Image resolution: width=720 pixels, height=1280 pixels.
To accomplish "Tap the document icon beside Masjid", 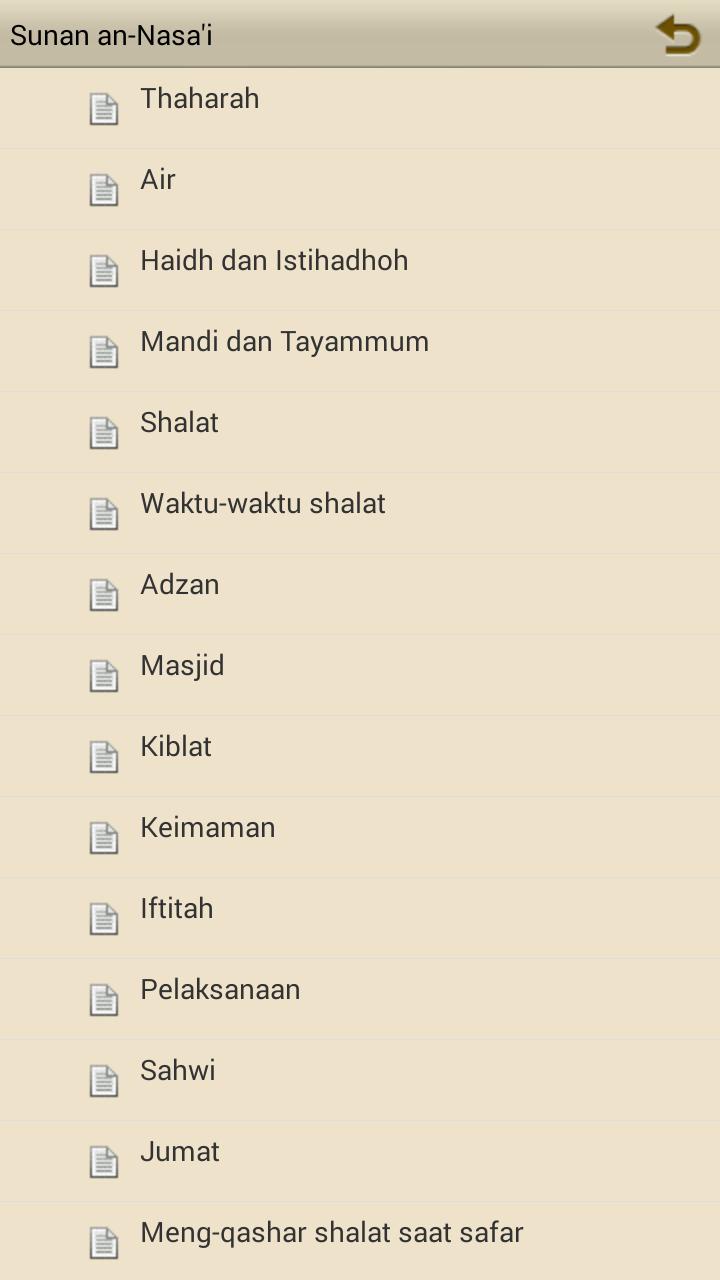I will pos(104,675).
